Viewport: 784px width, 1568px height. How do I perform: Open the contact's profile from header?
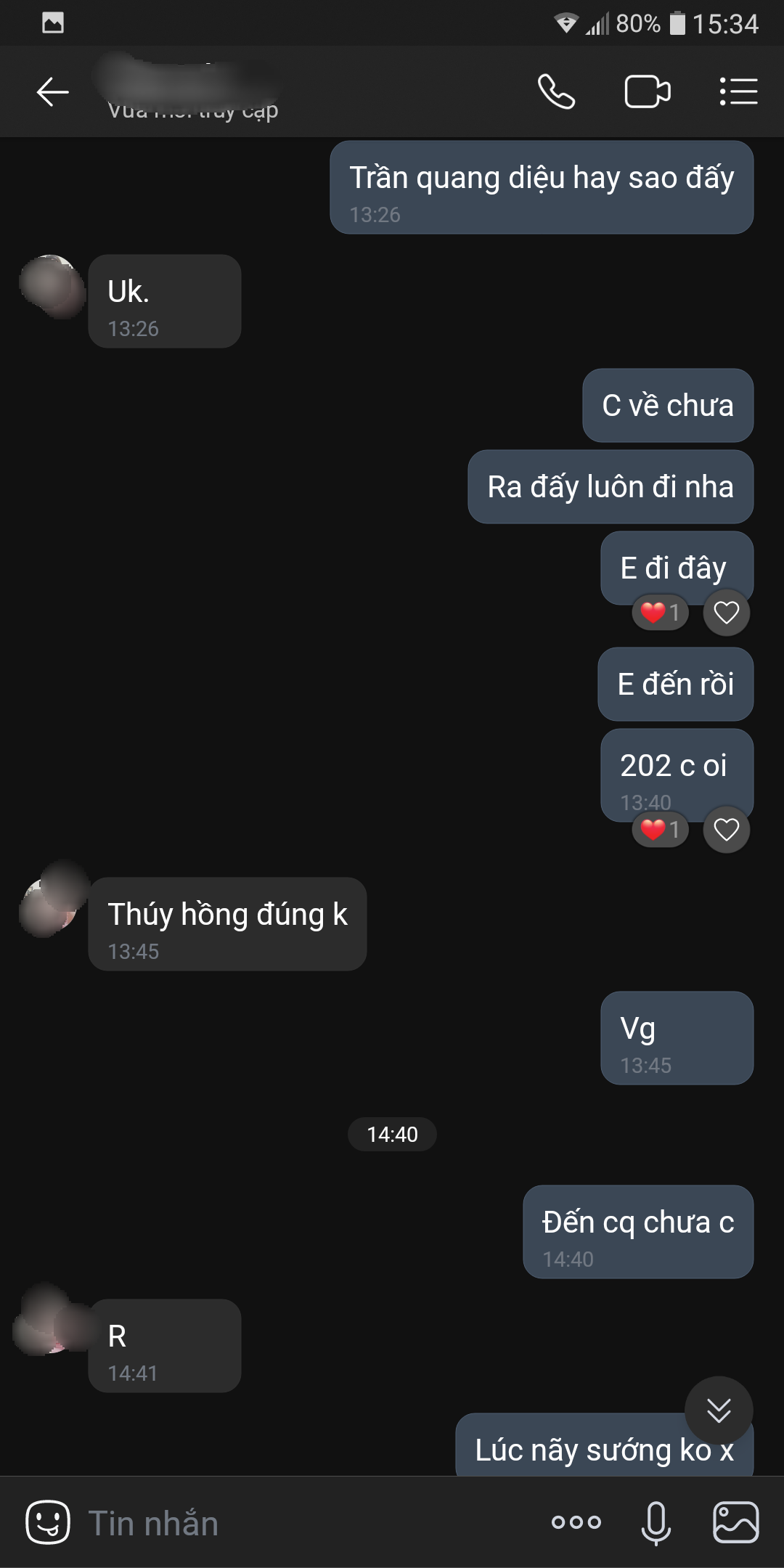click(x=192, y=92)
